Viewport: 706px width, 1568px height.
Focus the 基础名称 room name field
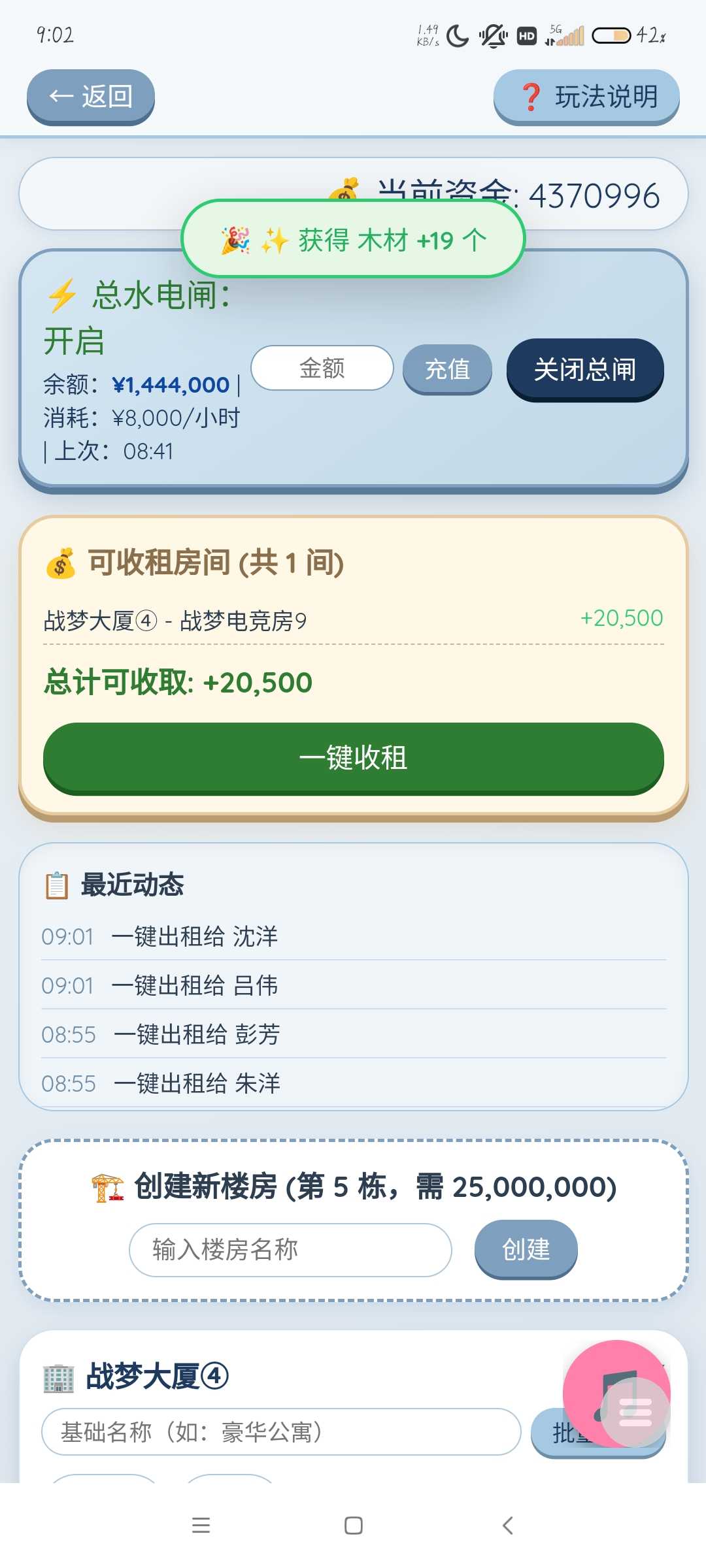point(281,1432)
